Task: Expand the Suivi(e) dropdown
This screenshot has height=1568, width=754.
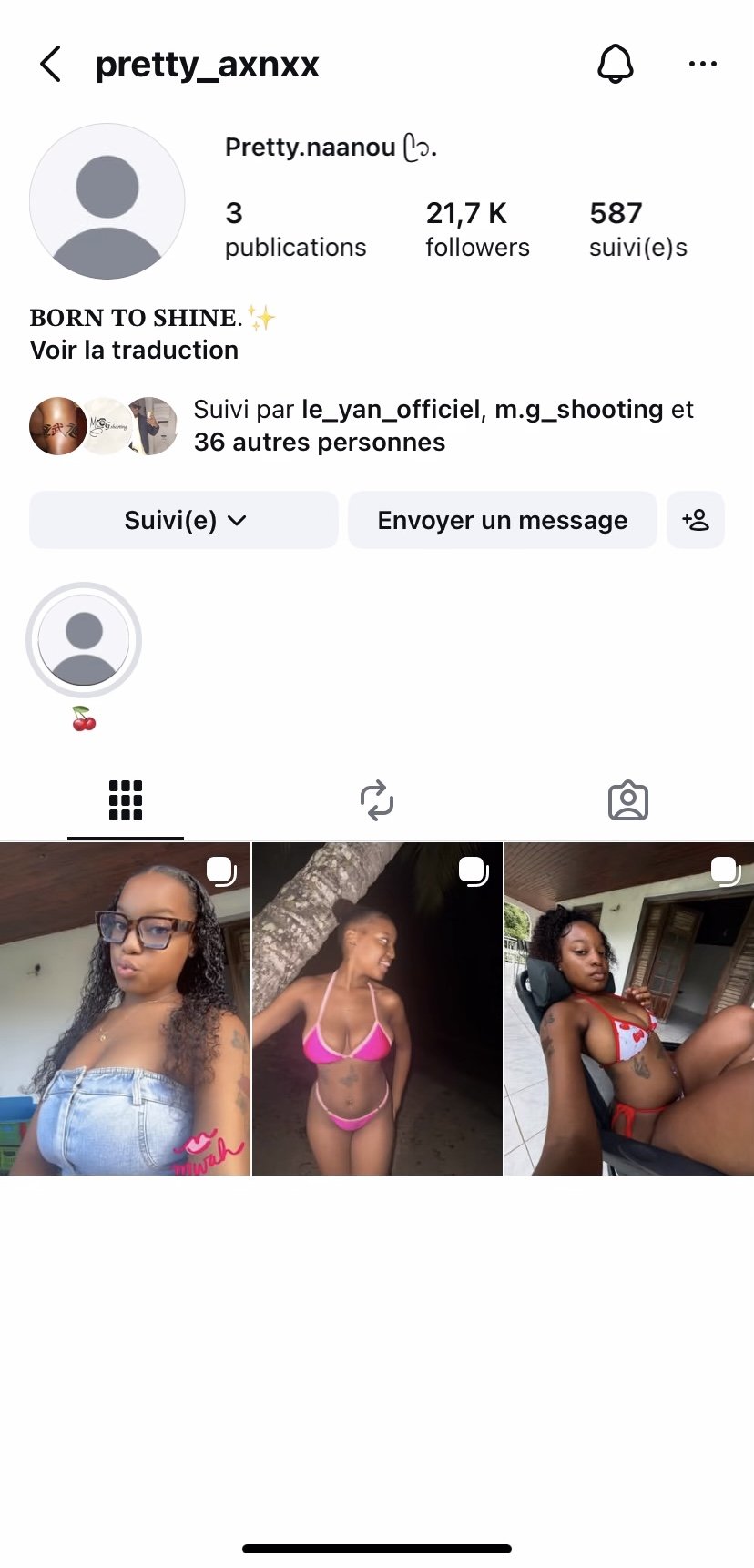Action: (184, 520)
